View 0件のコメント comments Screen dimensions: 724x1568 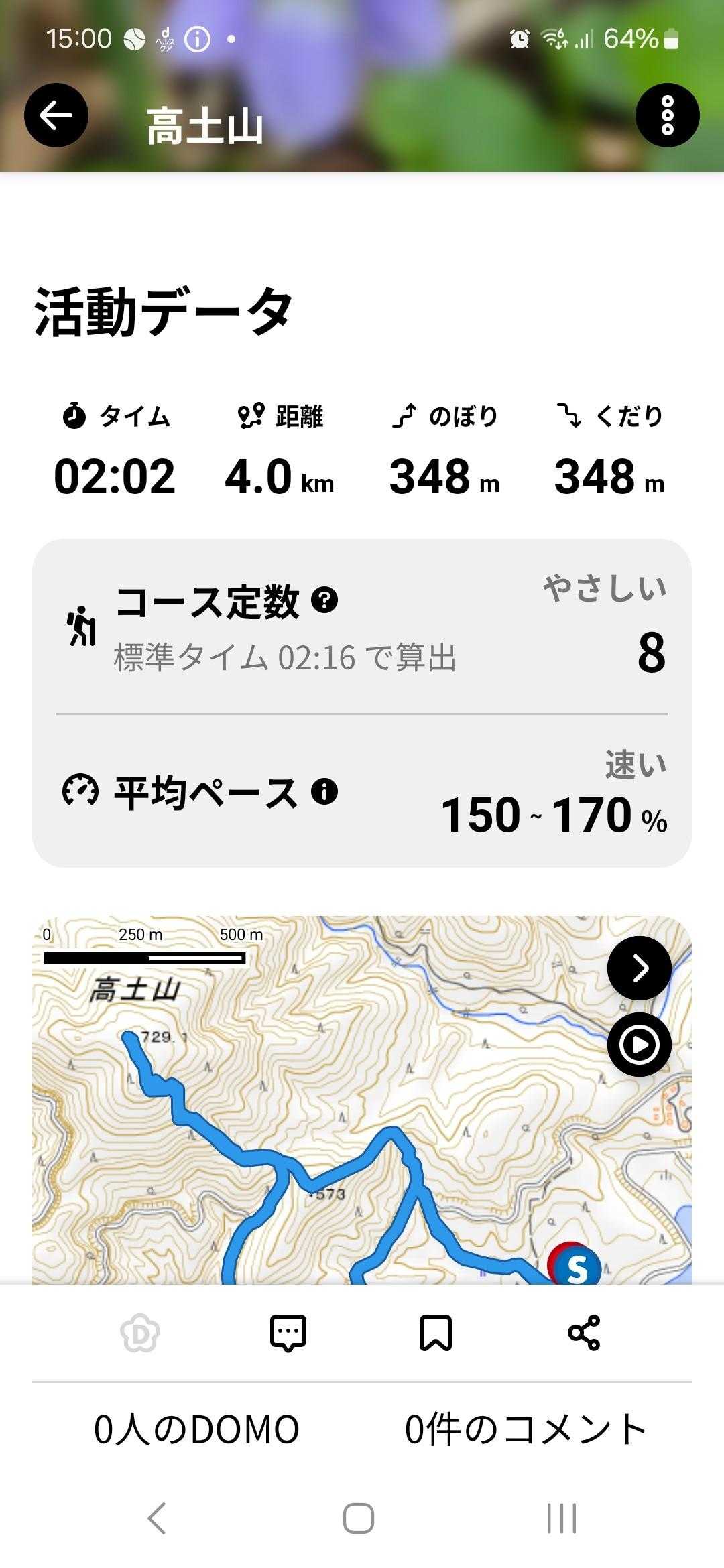click(x=526, y=1429)
